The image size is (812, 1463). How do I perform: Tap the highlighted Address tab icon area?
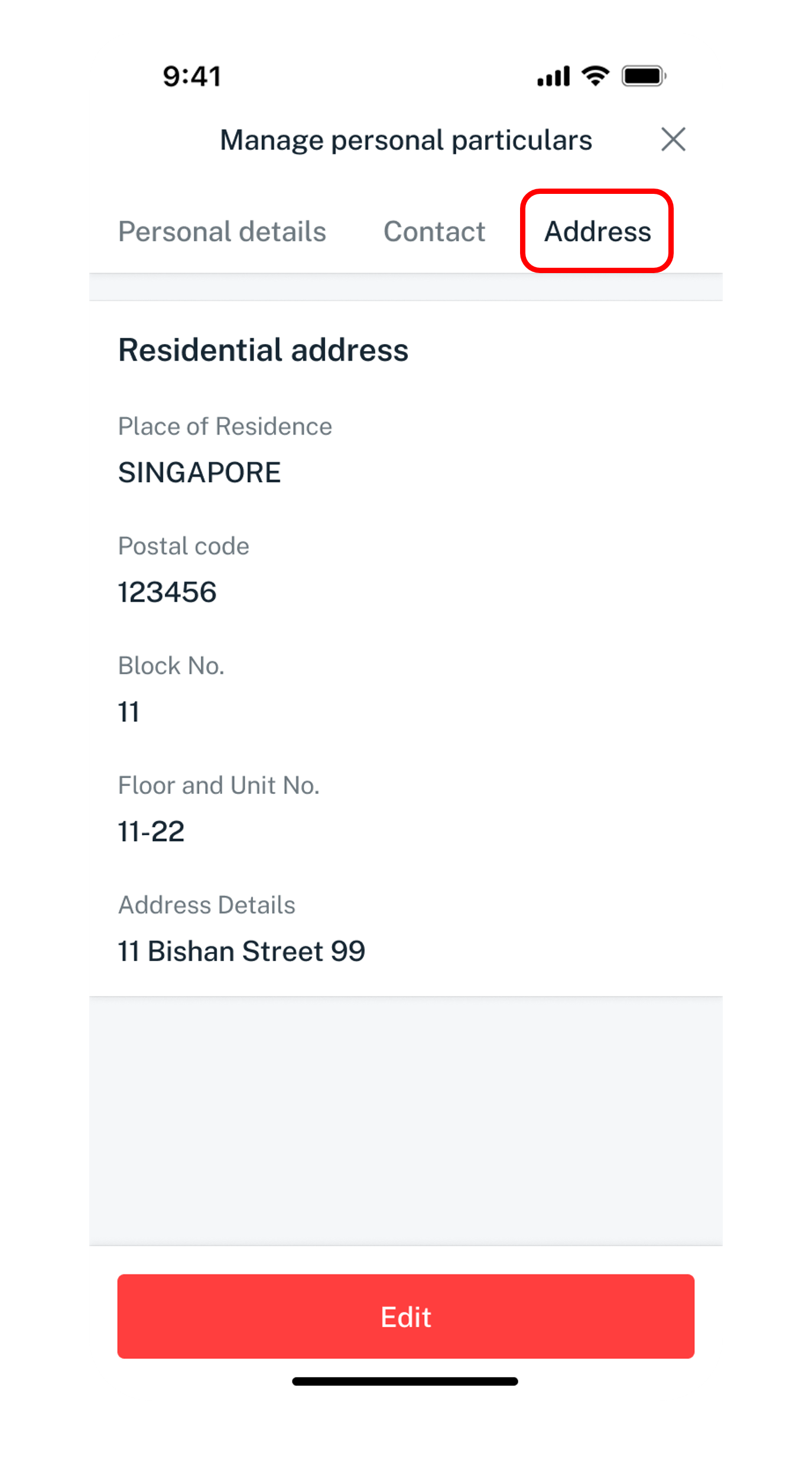click(597, 231)
